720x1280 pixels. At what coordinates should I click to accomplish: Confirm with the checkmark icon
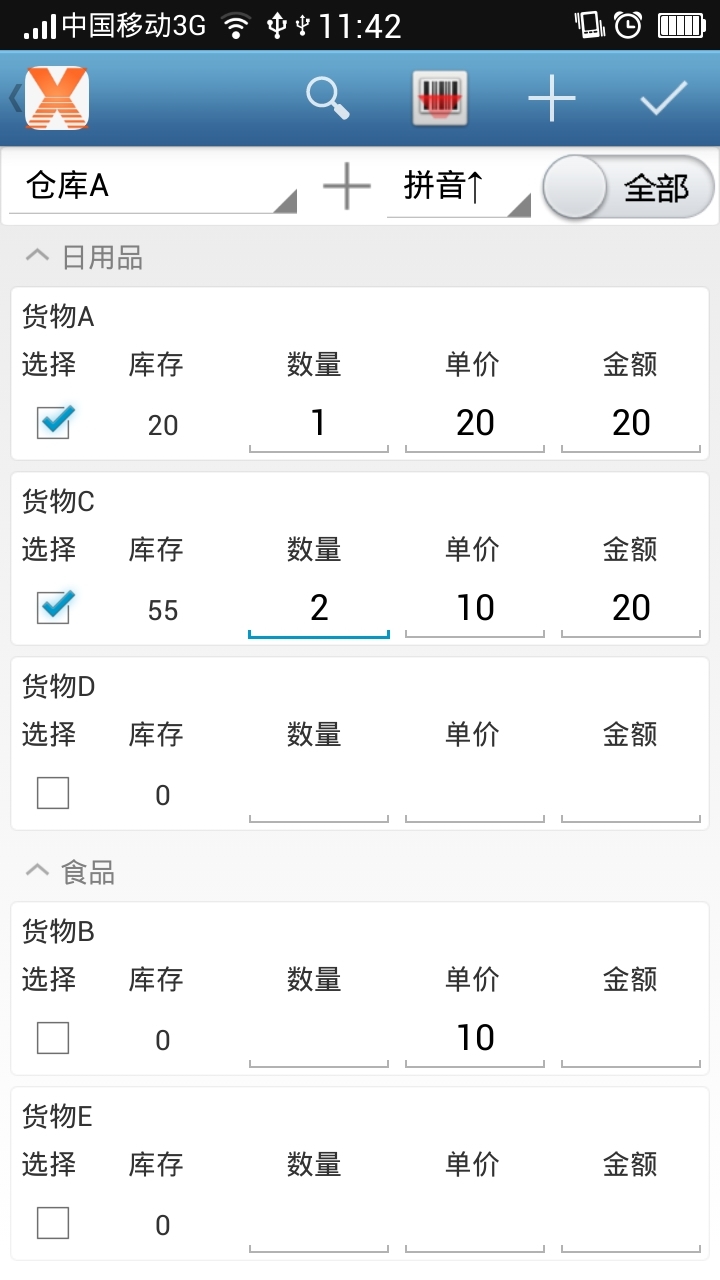pyautogui.click(x=664, y=98)
